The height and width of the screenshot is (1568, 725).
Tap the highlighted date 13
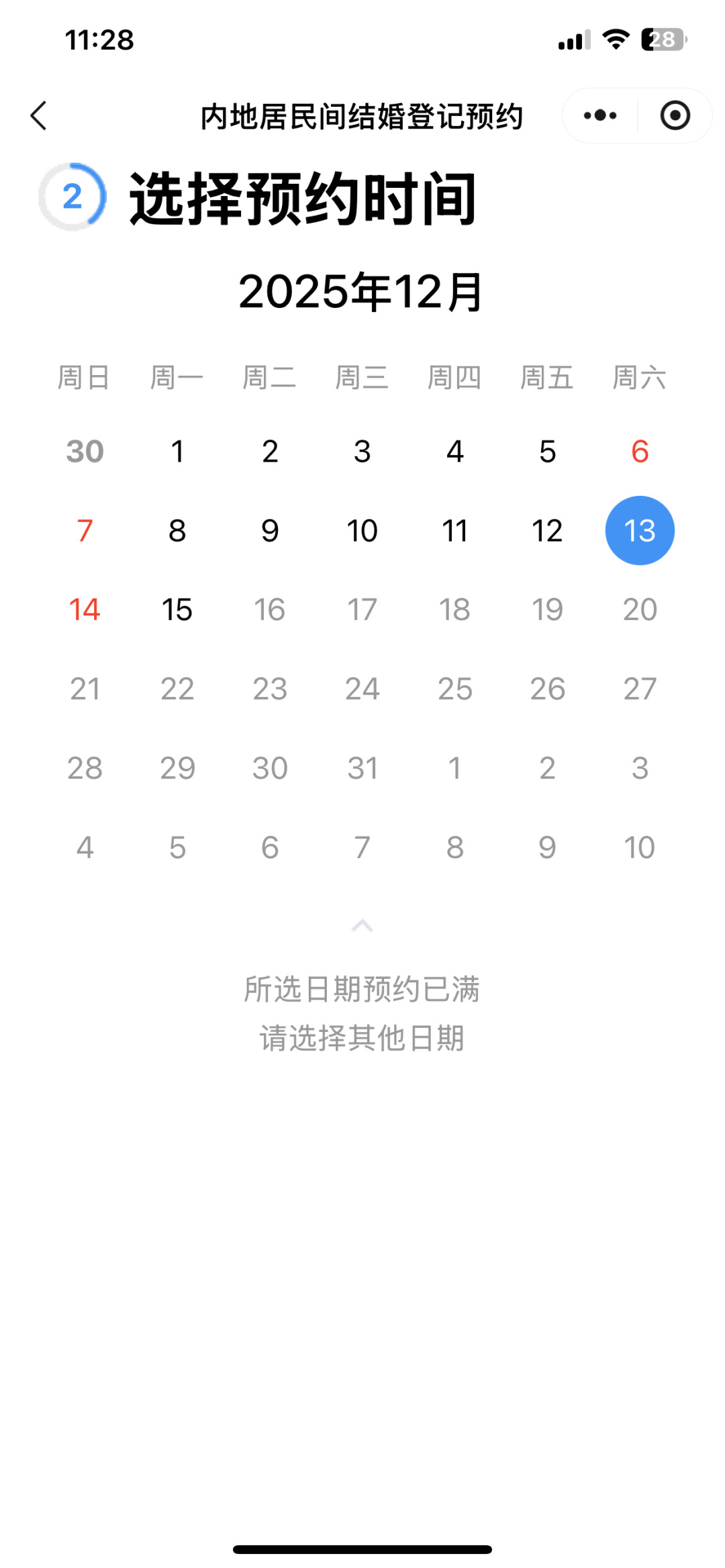[x=640, y=531]
